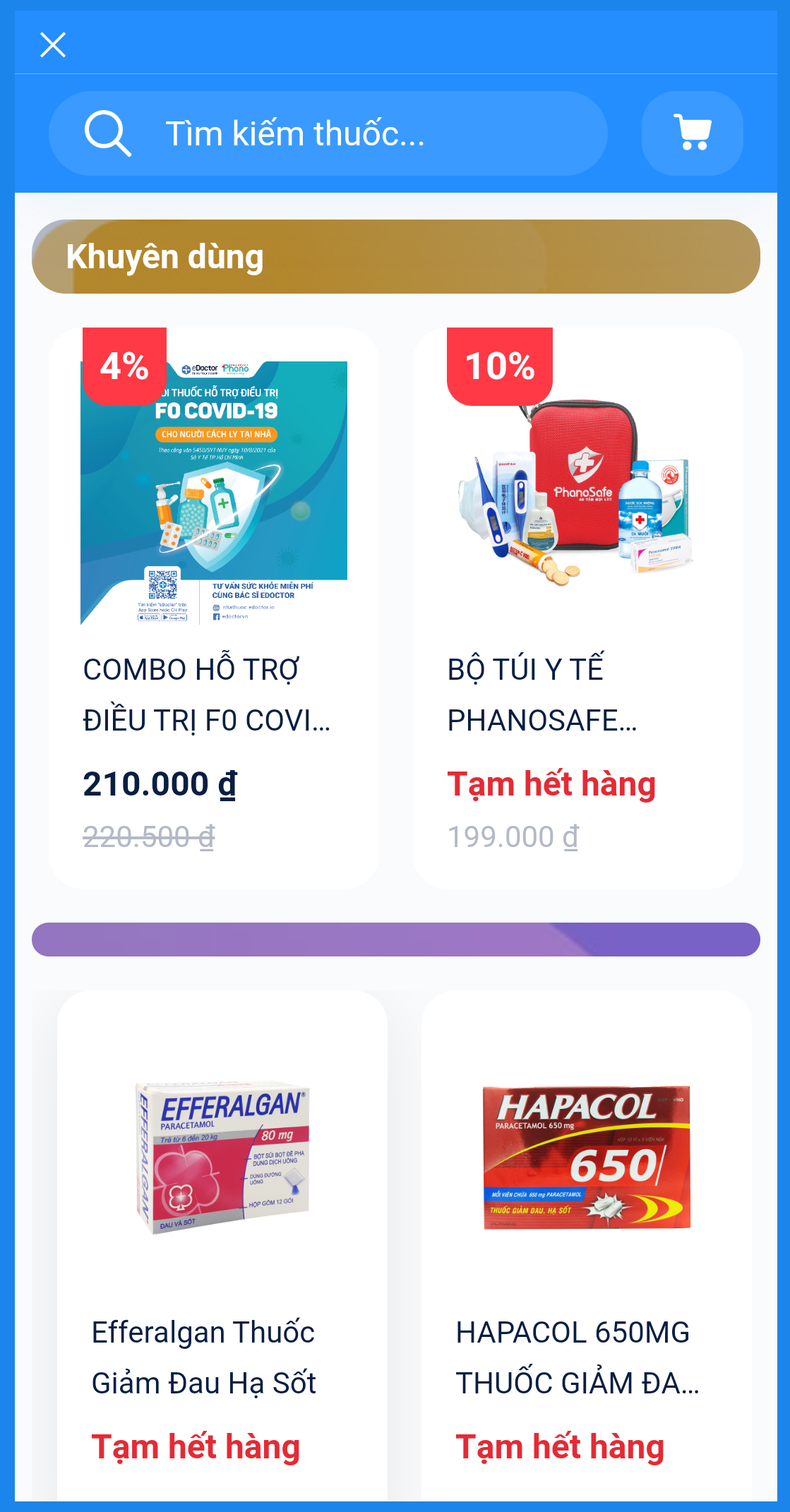Close the pharmacy screen
This screenshot has height=1512, width=790.
53,45
